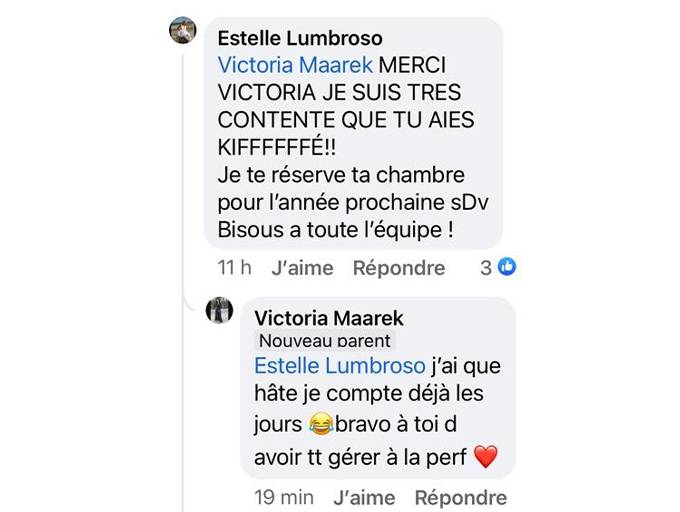Like Estelle Lumbroso's comment
Viewport: 680px width, 512px height.
pyautogui.click(x=302, y=268)
